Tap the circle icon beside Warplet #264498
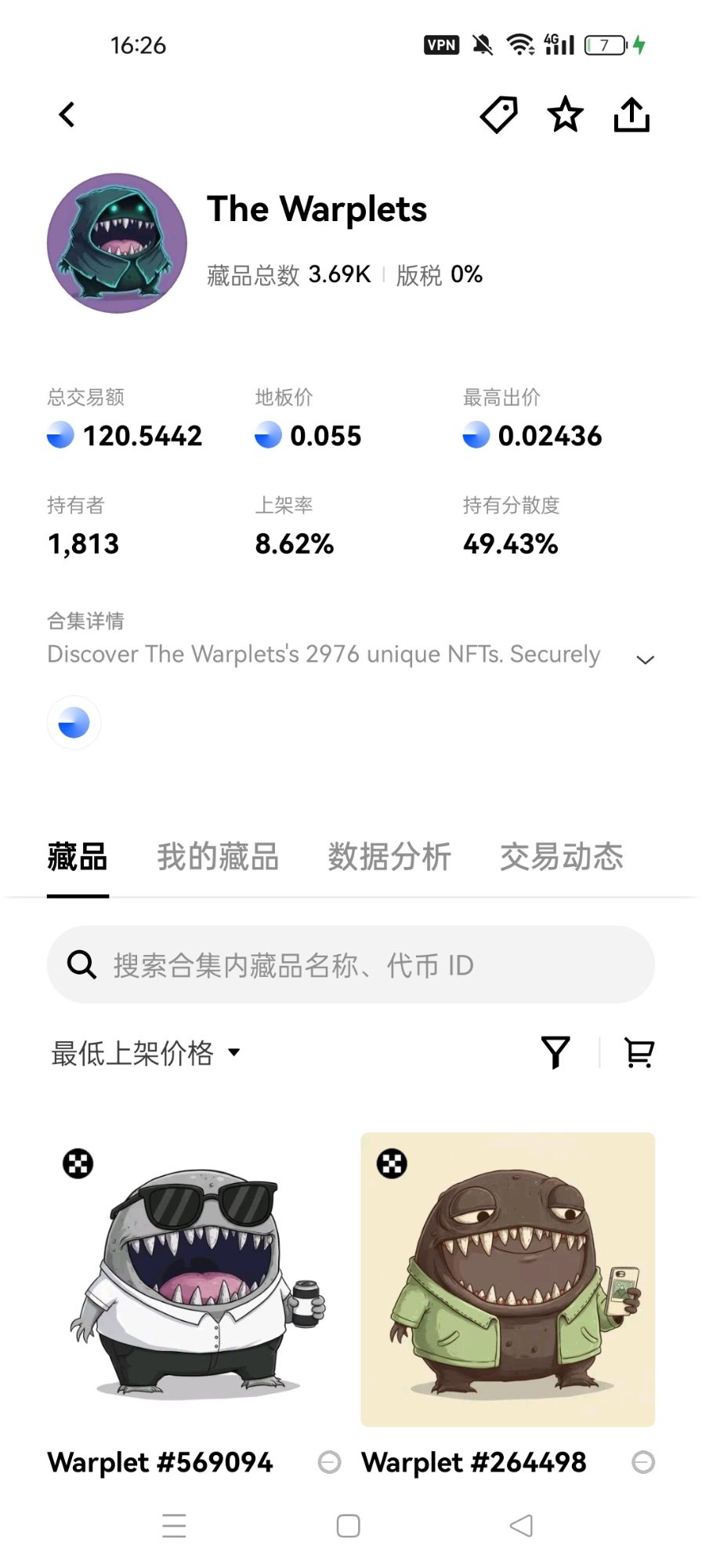The height and width of the screenshot is (1568, 702). pos(643,1462)
